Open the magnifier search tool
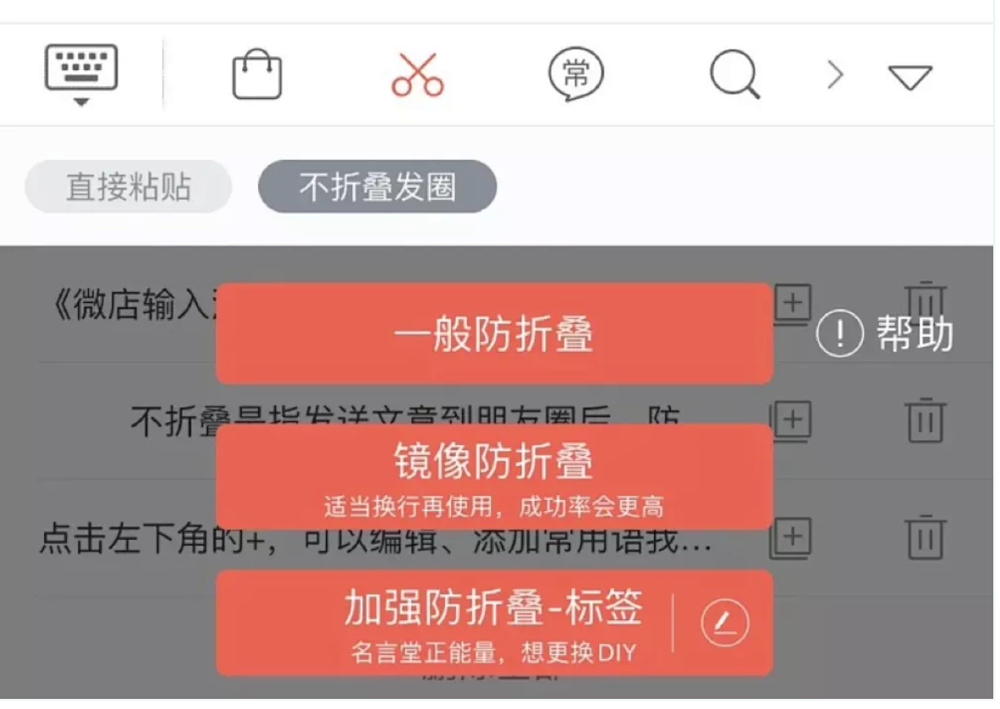 [734, 75]
